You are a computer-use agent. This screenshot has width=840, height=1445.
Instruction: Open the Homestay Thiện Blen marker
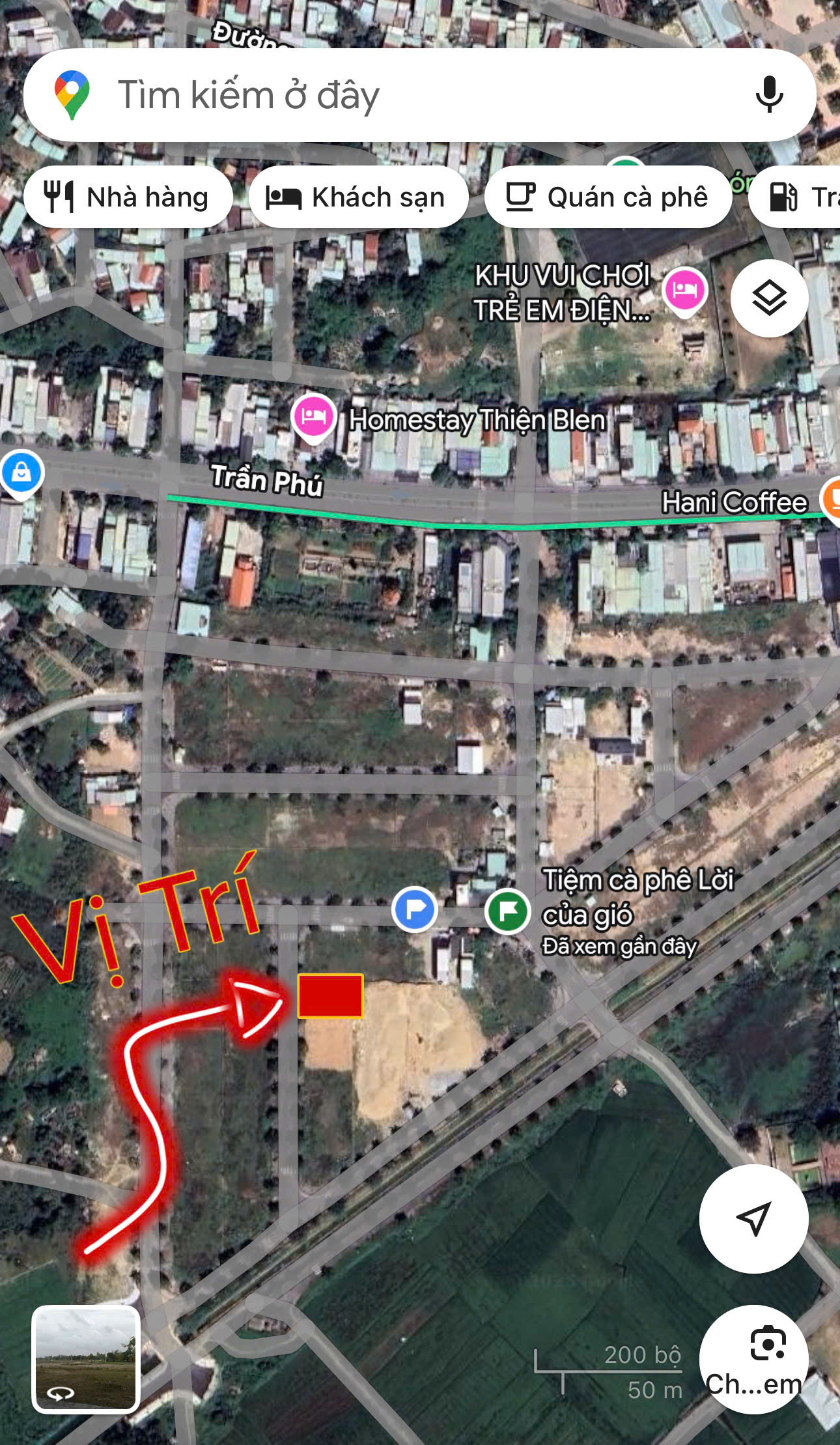coord(314,417)
